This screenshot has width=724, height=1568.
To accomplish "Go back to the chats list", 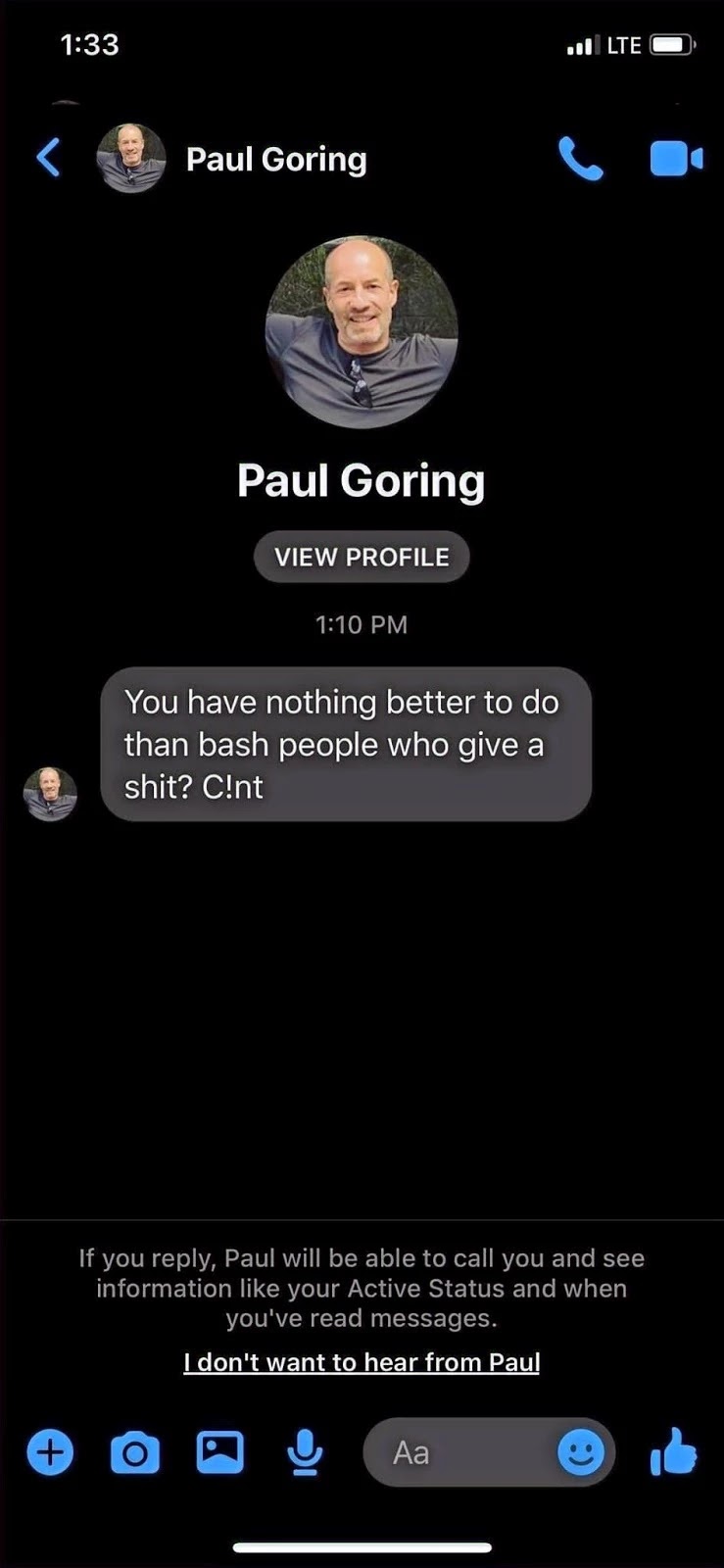I will click(48, 158).
